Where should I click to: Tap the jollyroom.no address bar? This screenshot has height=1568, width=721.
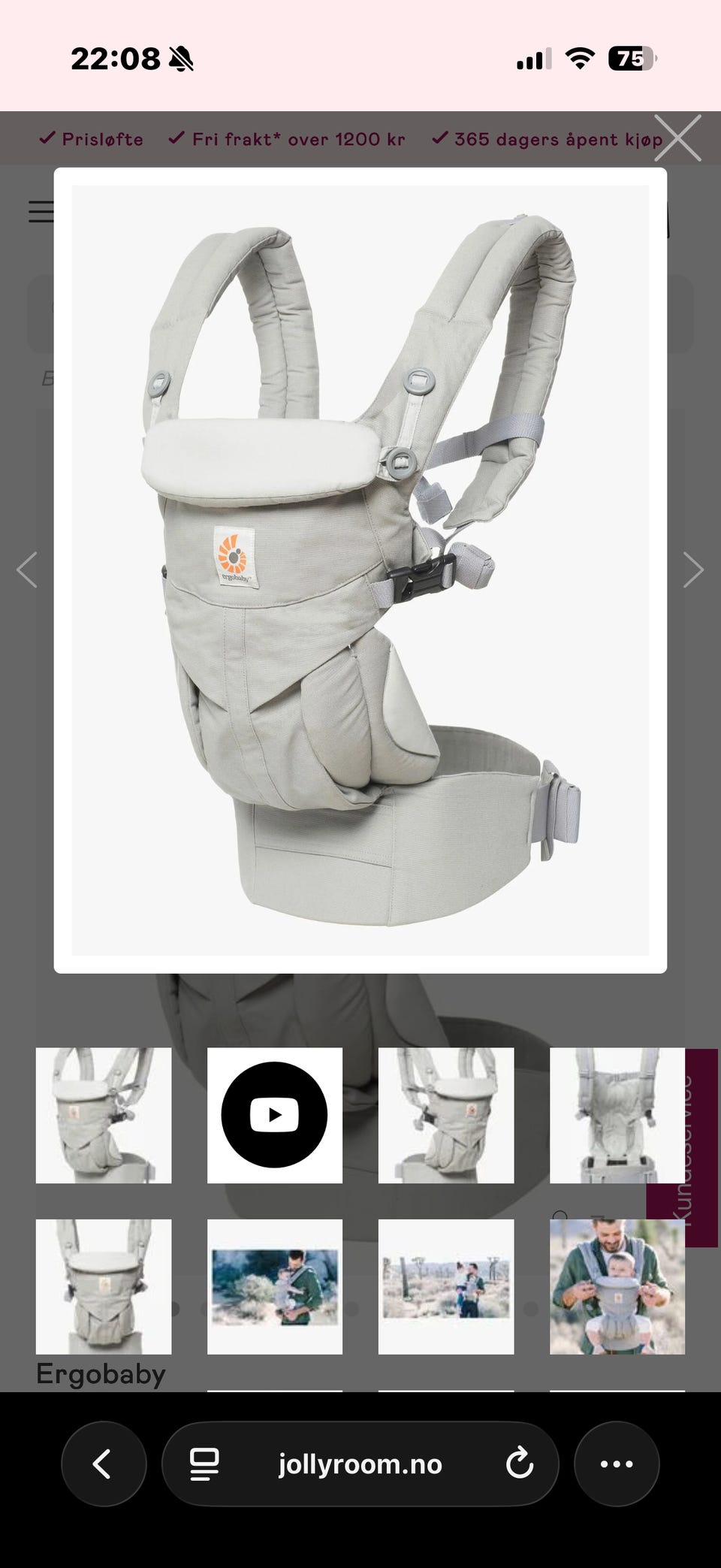(x=360, y=1464)
